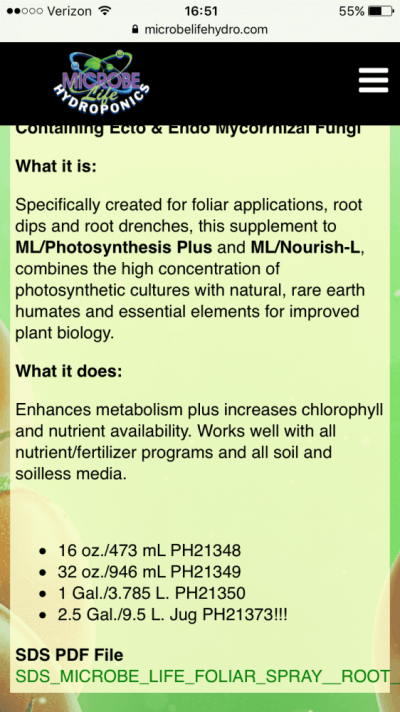Tap the microbelifehydro.com address bar

200,30
